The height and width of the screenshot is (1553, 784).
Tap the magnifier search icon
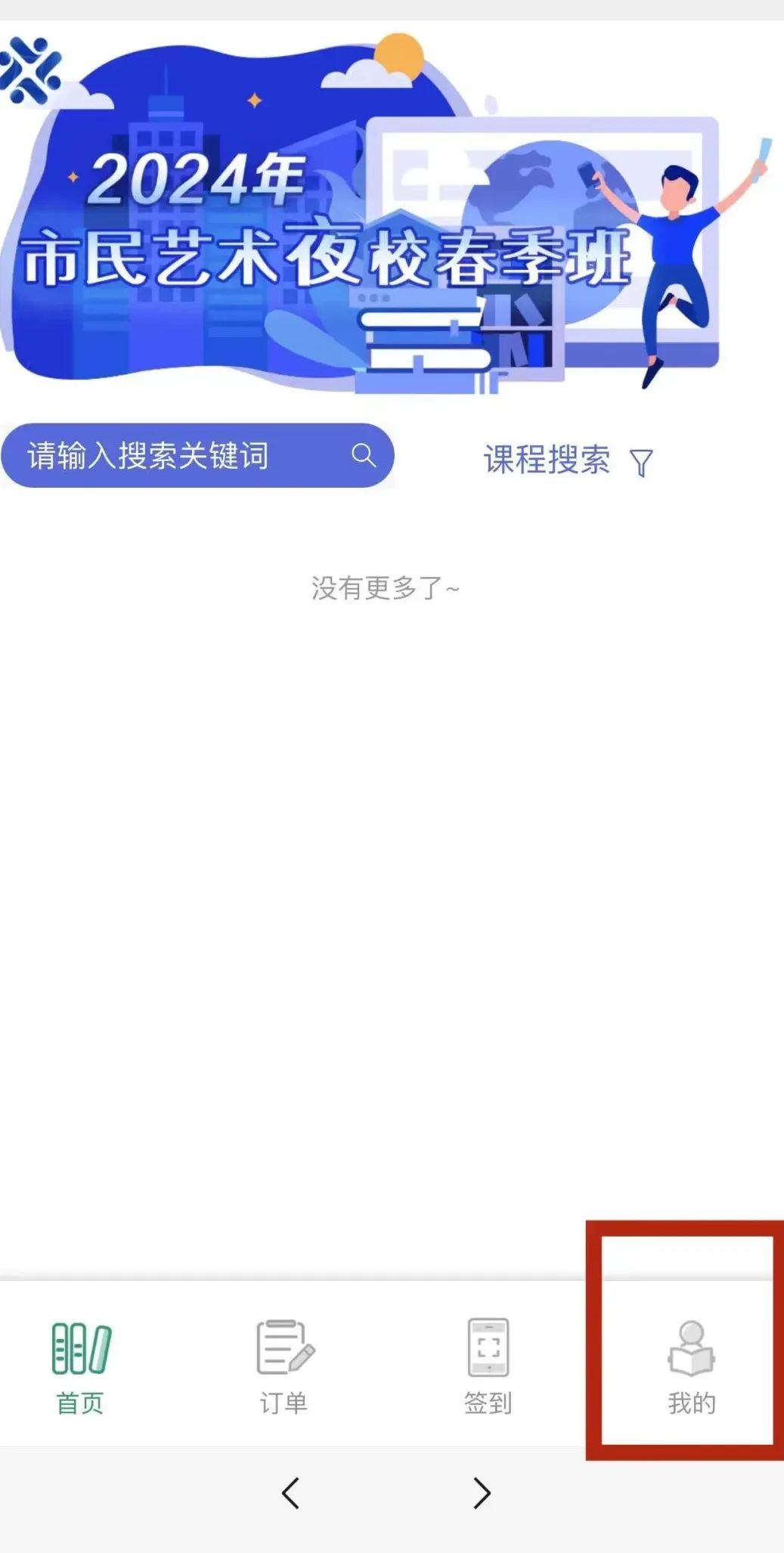click(364, 455)
